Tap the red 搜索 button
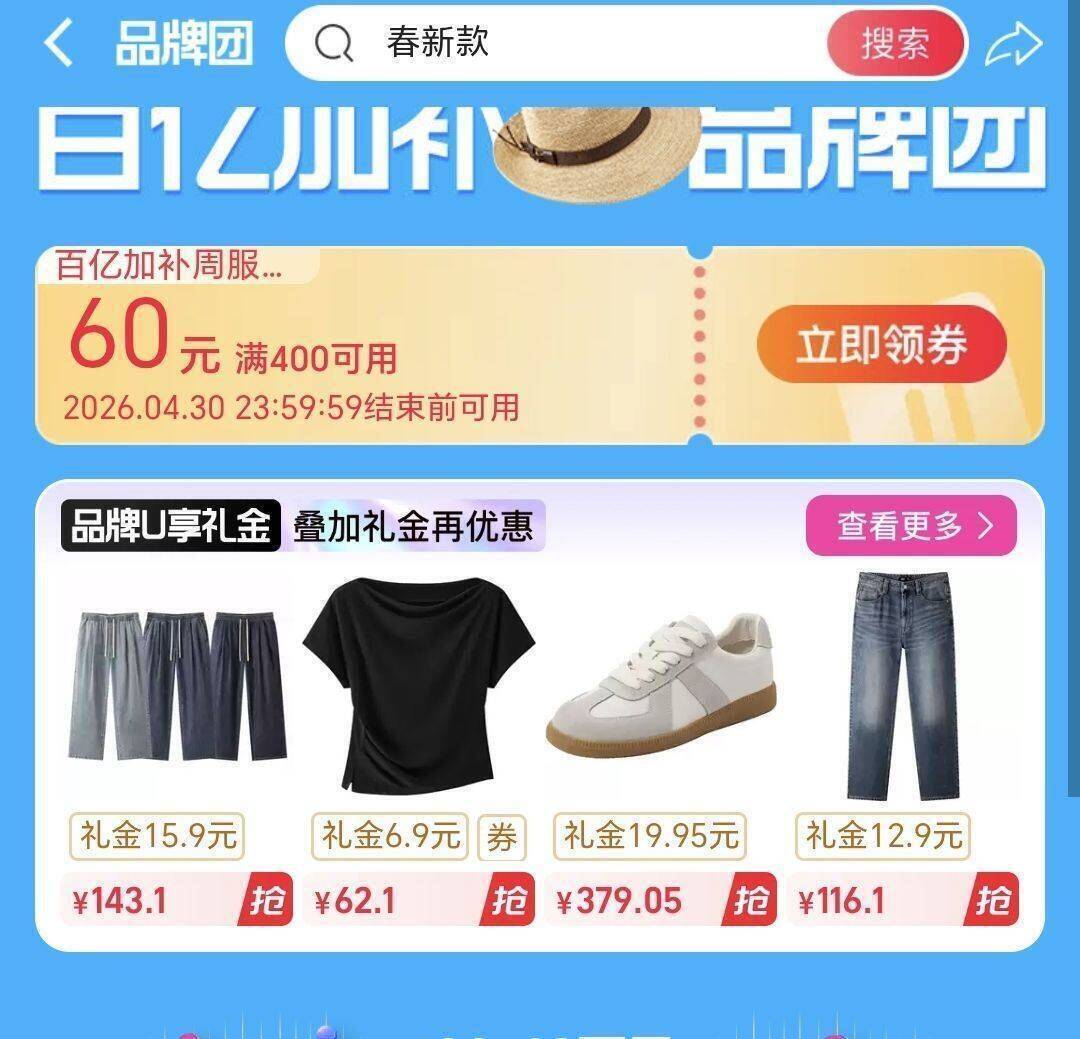Viewport: 1080px width, 1039px height. click(x=895, y=43)
